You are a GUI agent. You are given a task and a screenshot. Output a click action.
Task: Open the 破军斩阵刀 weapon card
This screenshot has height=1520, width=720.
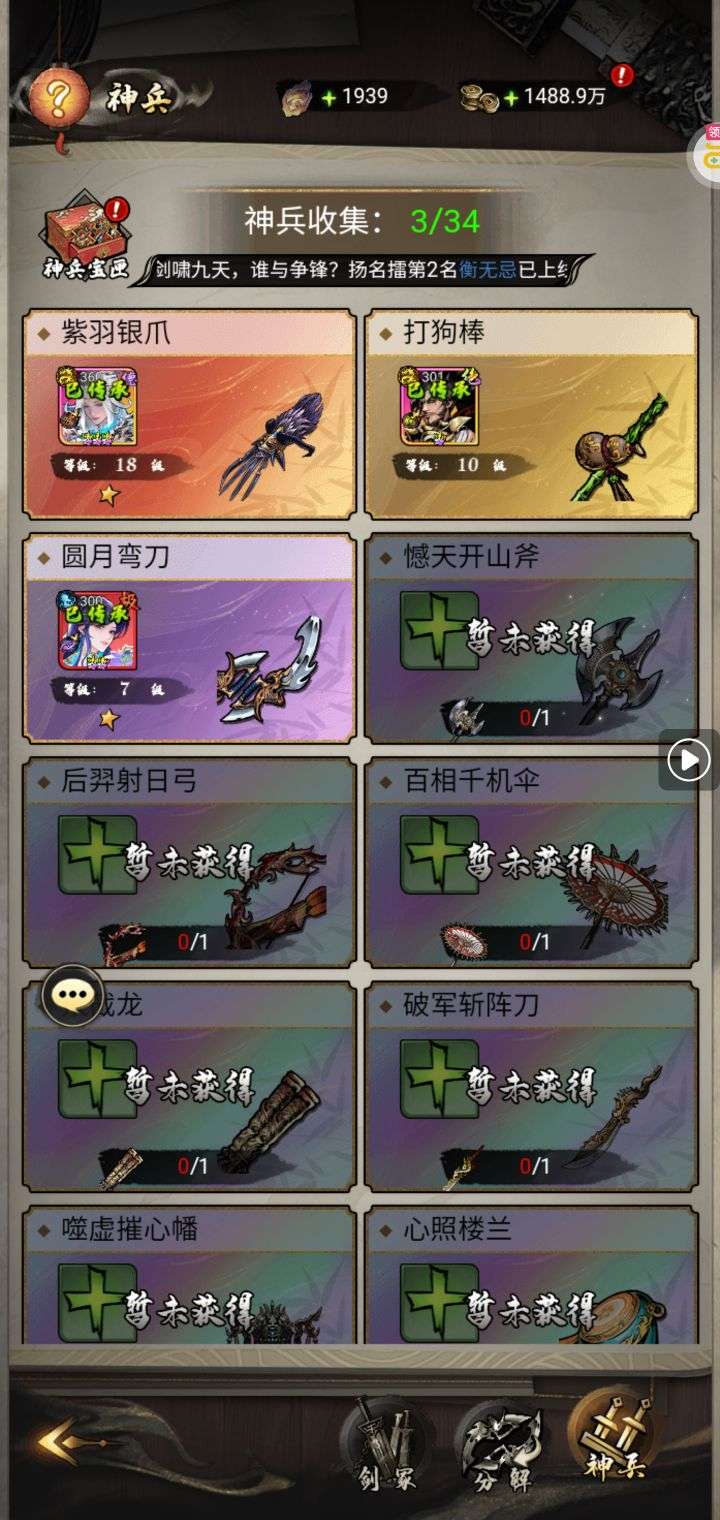531,1086
